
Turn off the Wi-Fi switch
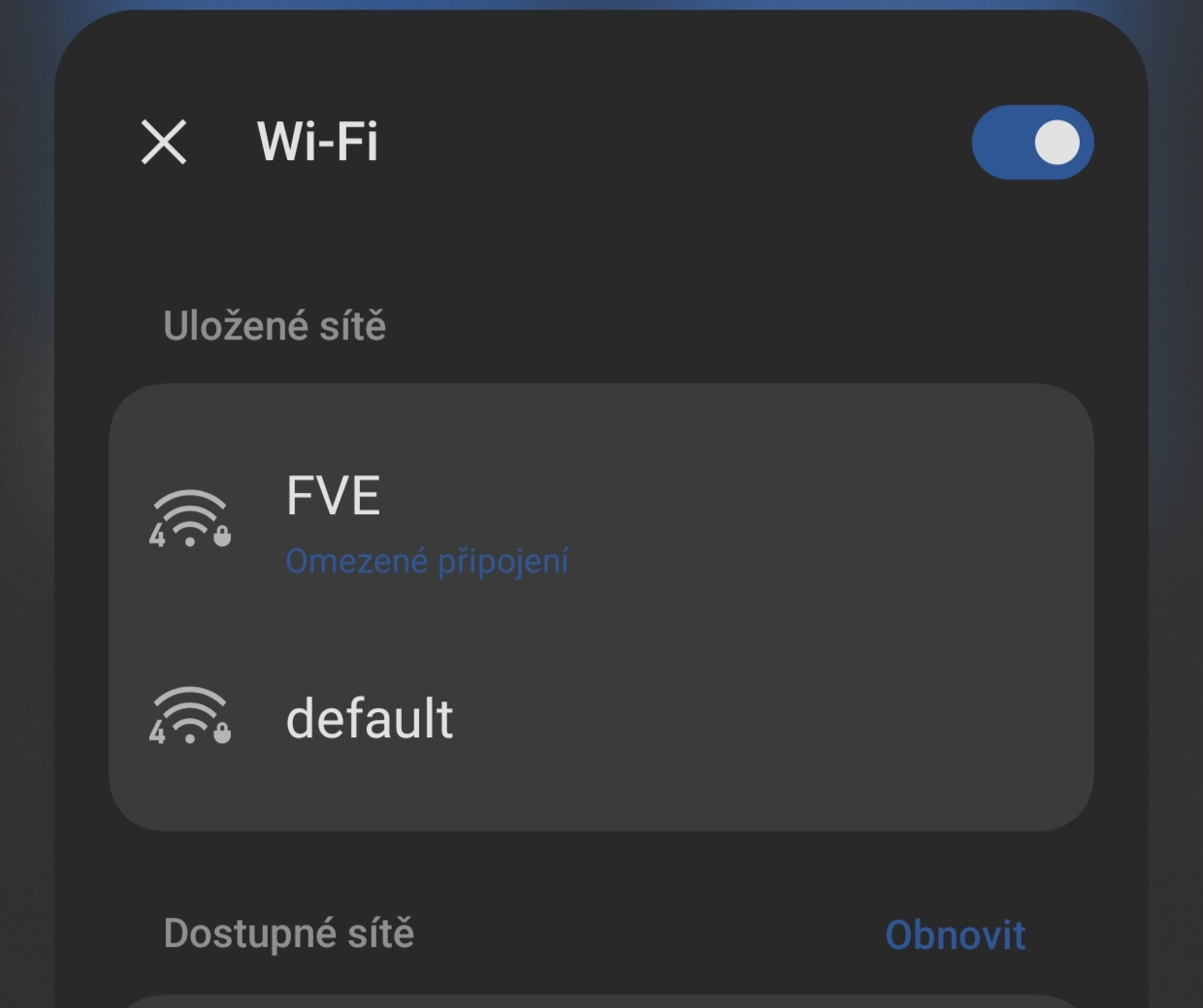coord(1032,143)
